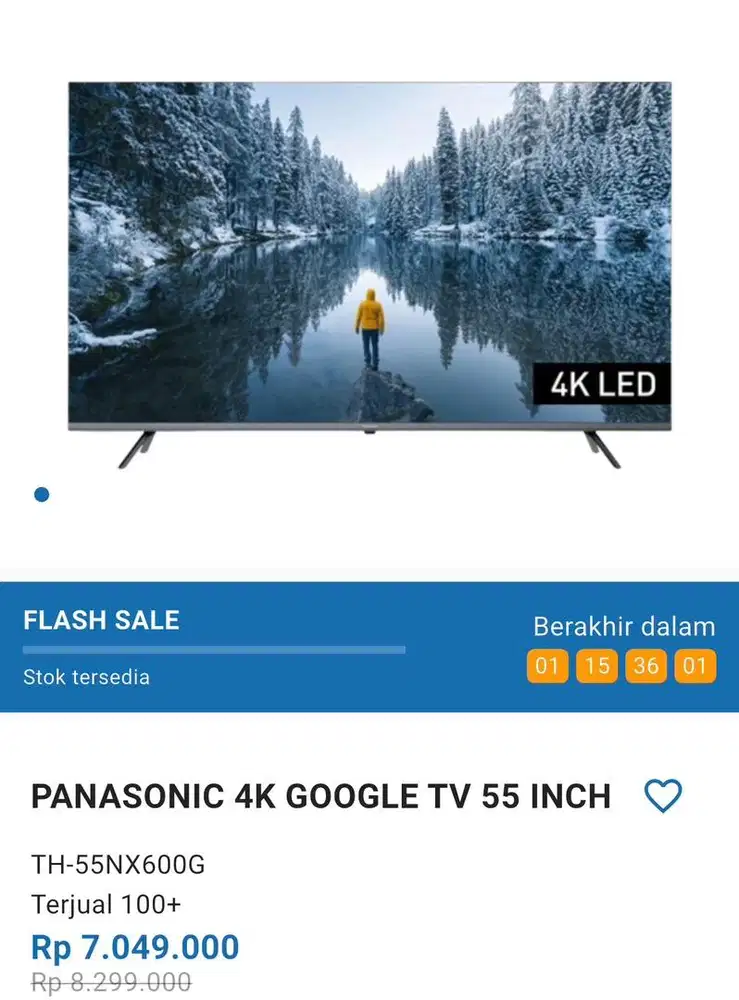
Task: Click the hours box showing 01
Action: [546, 664]
